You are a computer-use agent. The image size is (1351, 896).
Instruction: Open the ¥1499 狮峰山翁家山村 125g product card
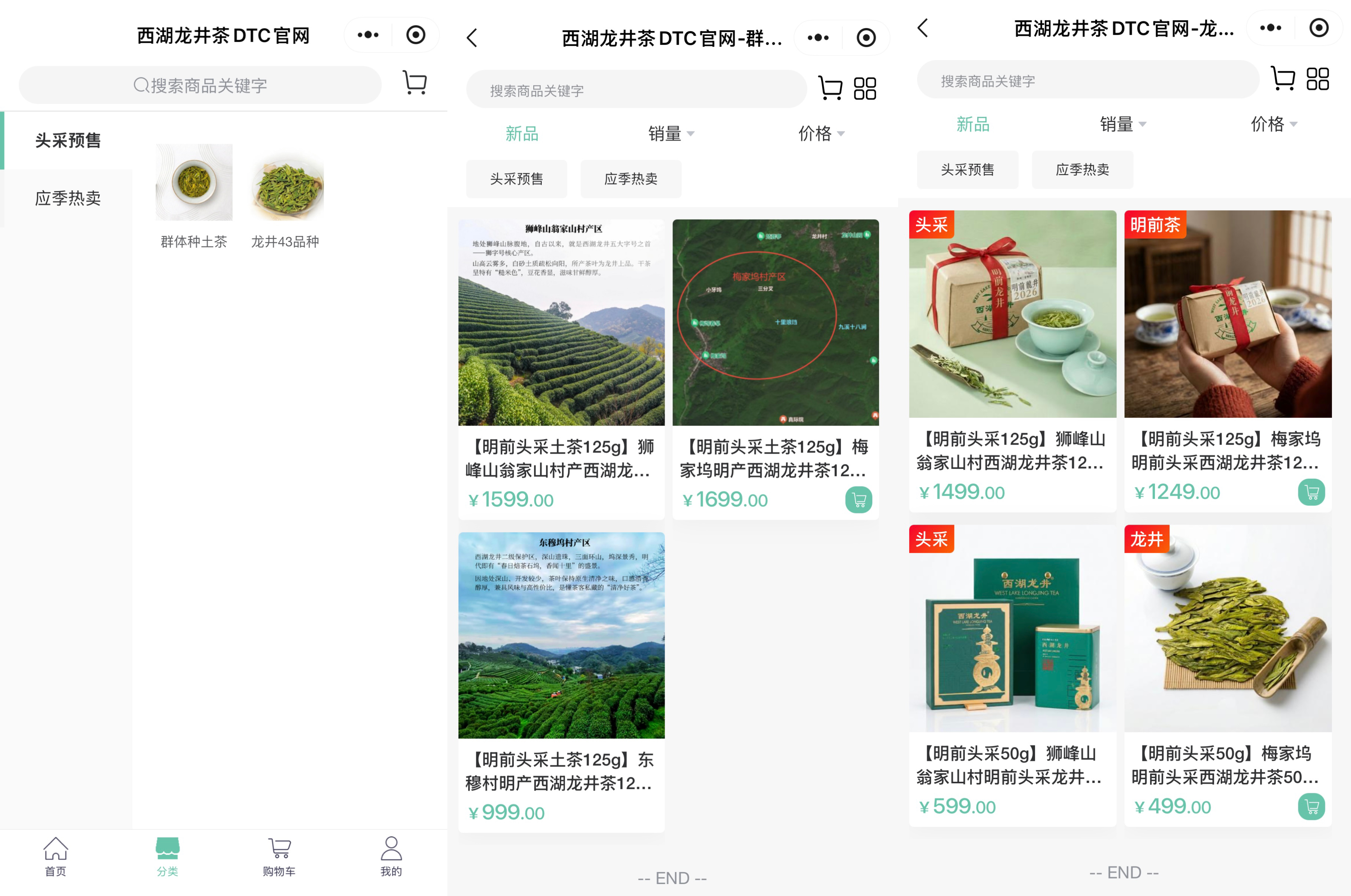click(1012, 360)
